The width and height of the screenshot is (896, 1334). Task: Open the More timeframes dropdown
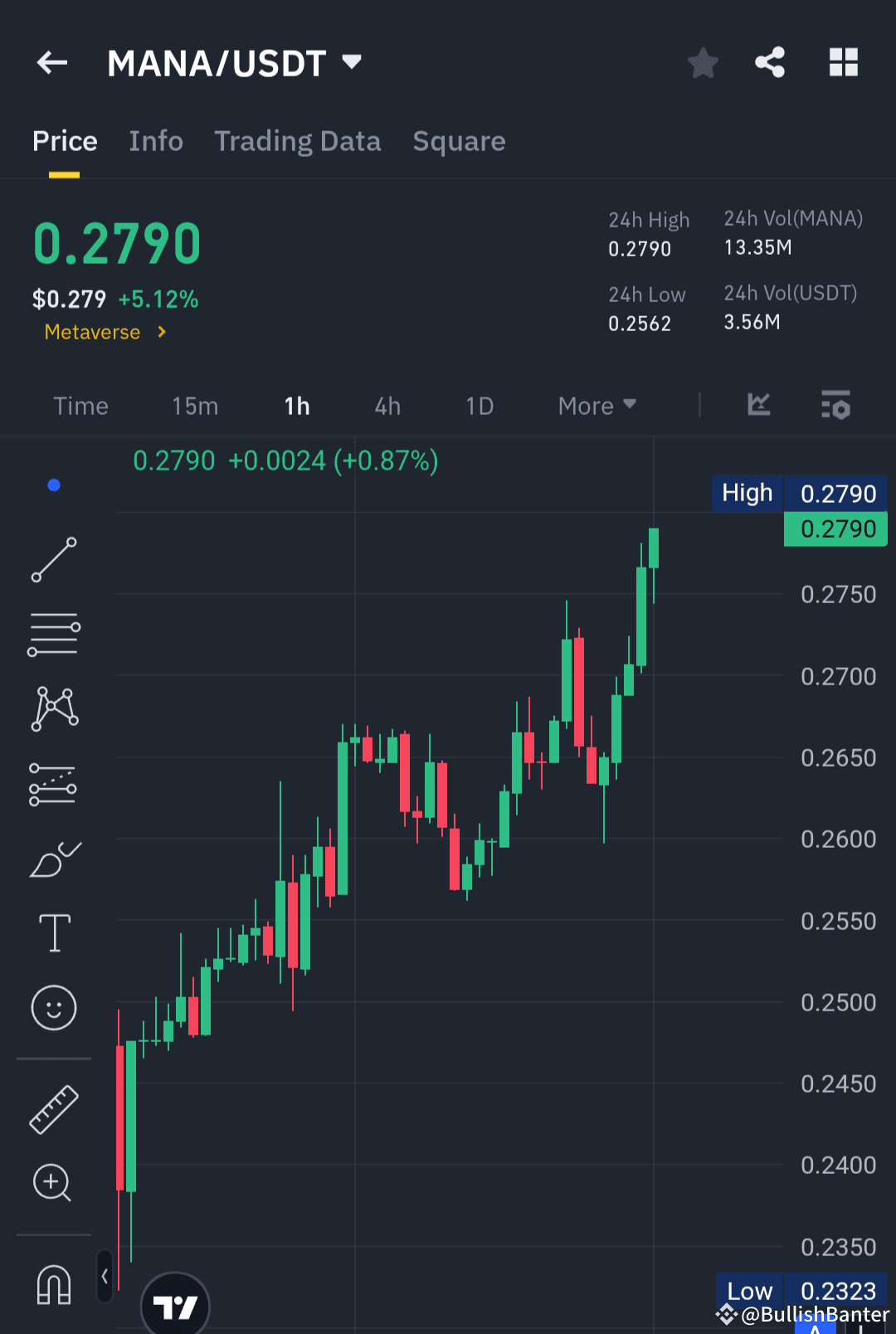coord(596,406)
